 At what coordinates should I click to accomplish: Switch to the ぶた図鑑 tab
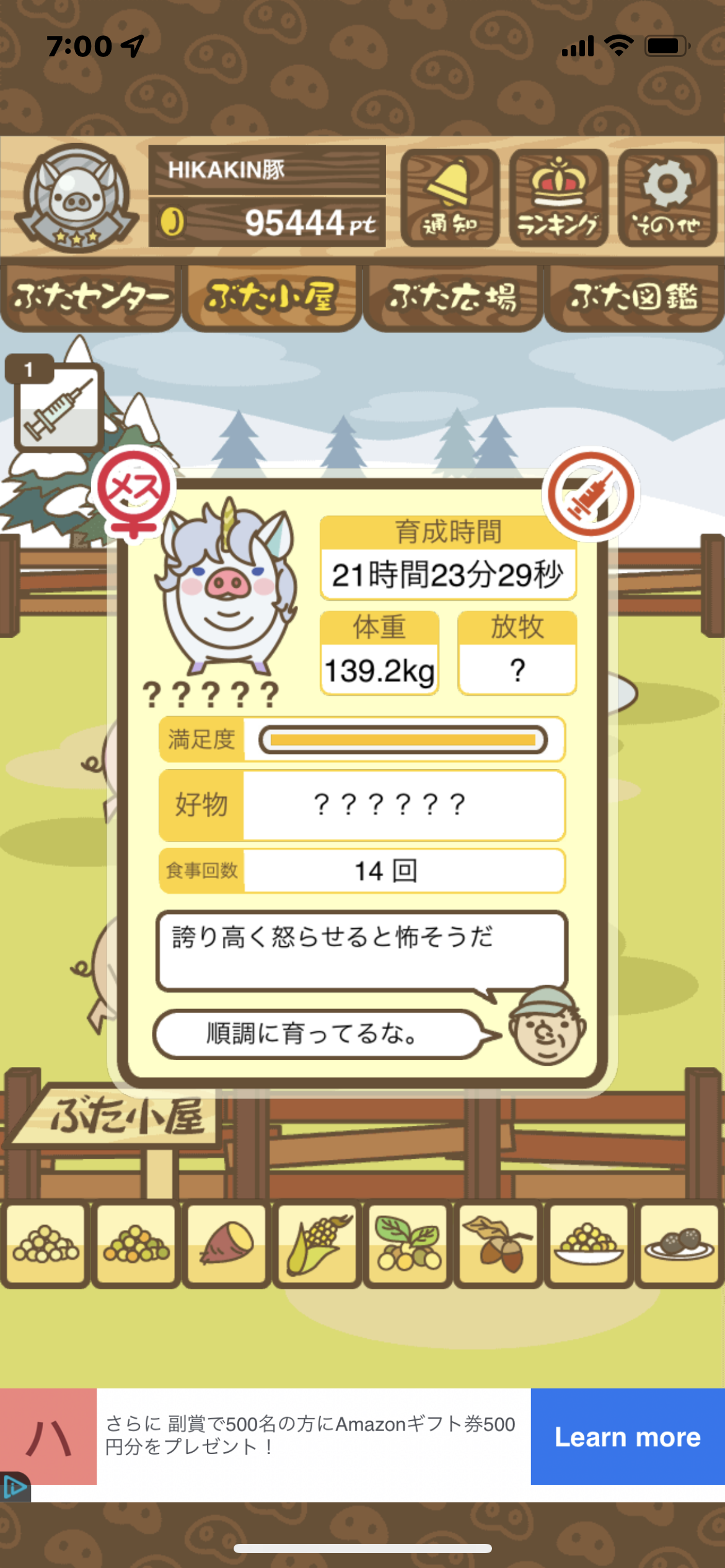point(635,298)
